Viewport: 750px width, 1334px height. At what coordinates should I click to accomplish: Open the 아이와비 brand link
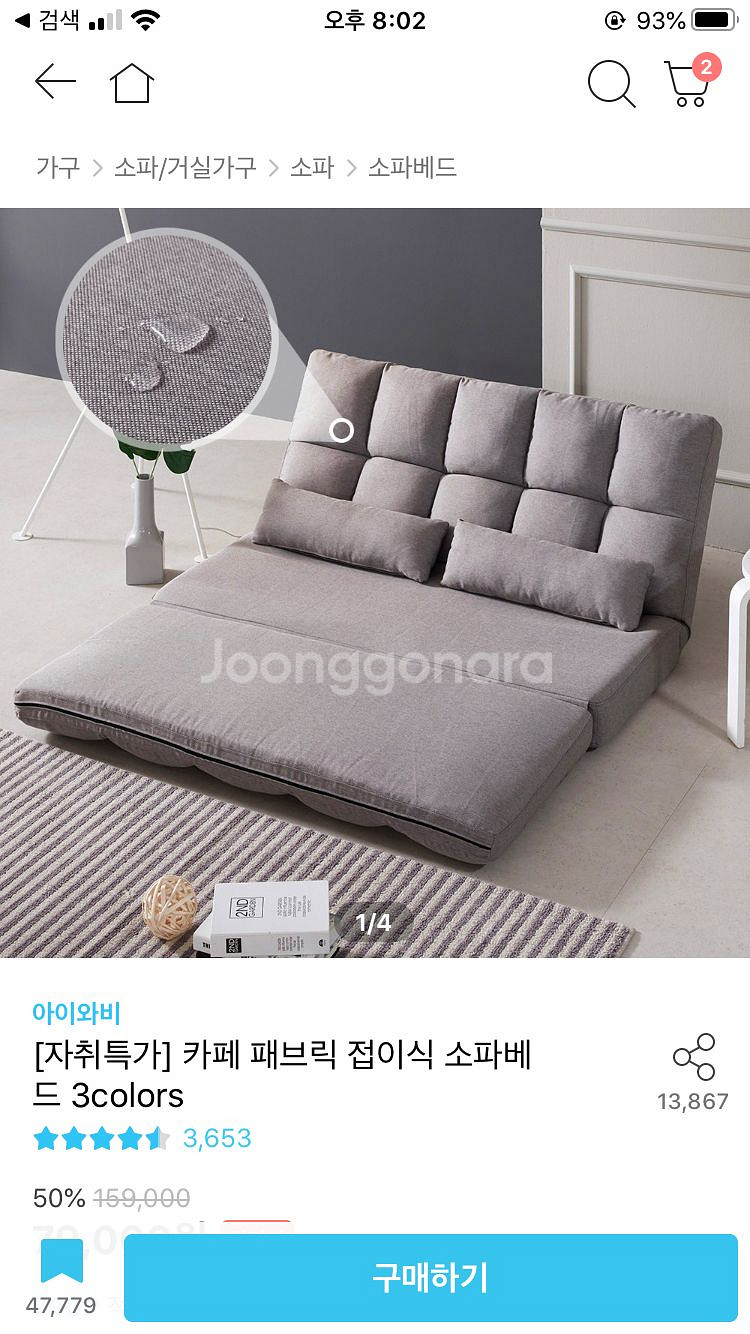tap(76, 1012)
